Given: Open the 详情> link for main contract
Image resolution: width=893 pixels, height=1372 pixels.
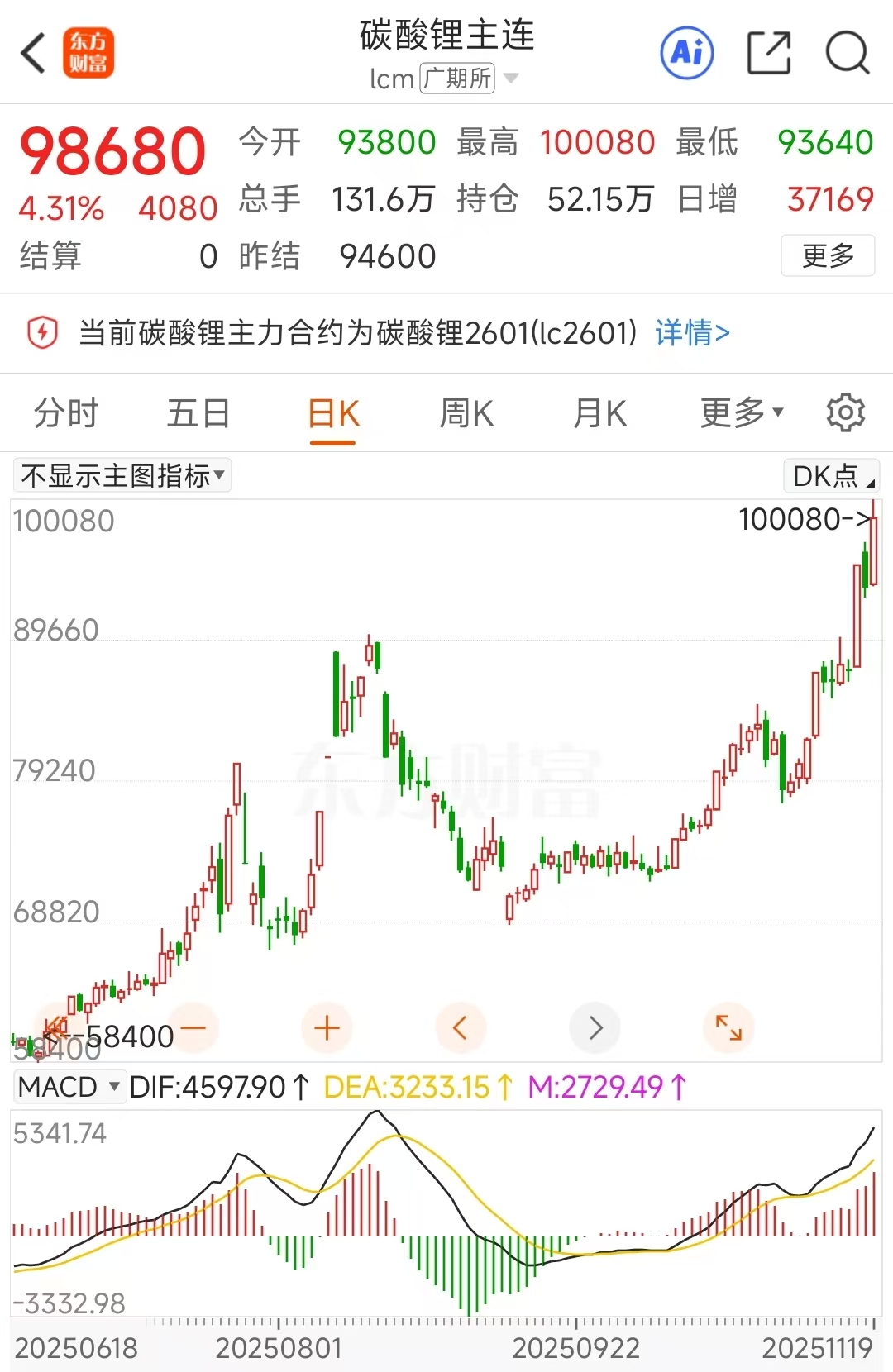Looking at the screenshot, I should coord(692,333).
